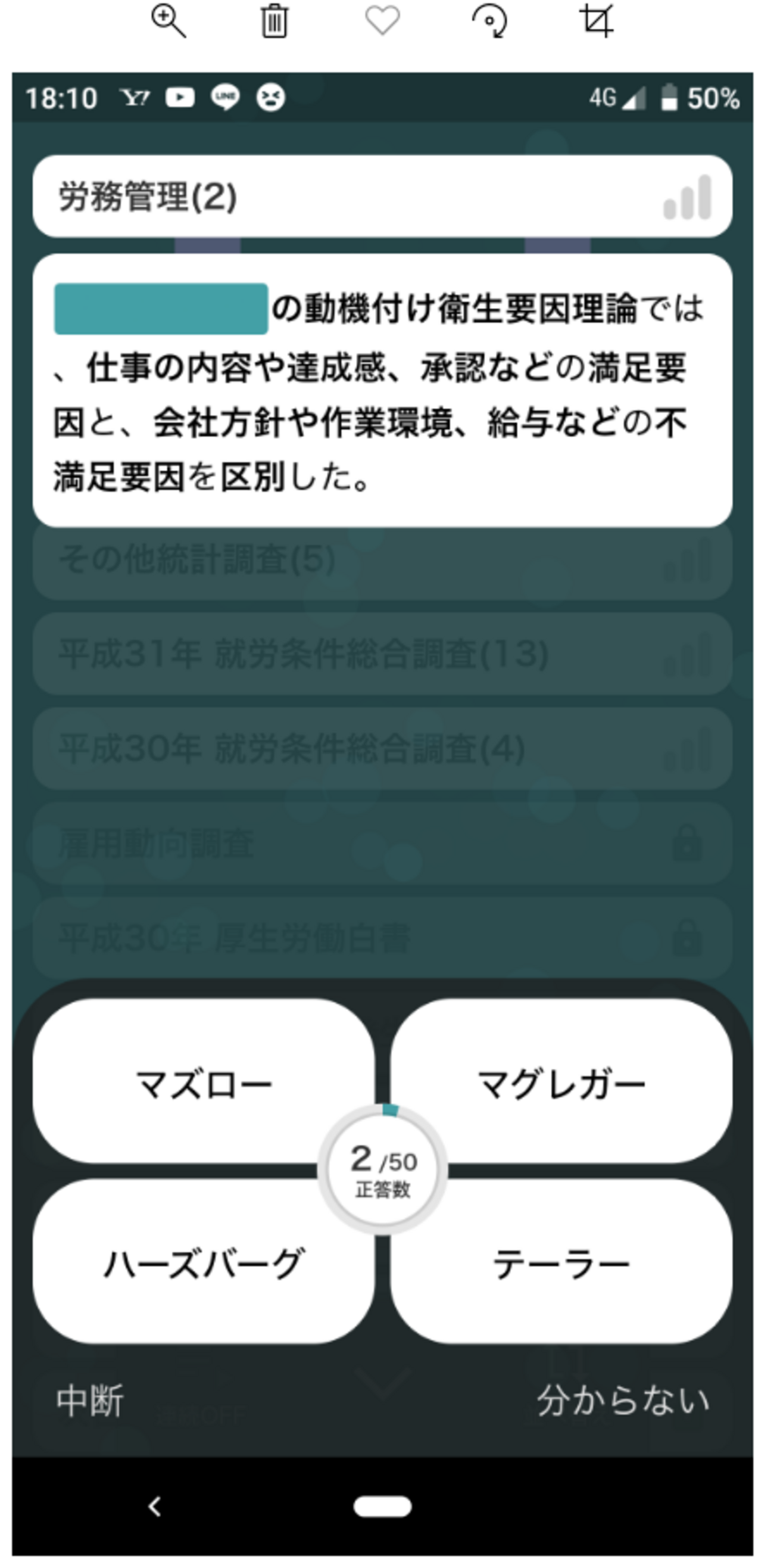Zoom in with the magnifier icon
This screenshot has width=774, height=1568.
[168, 21]
